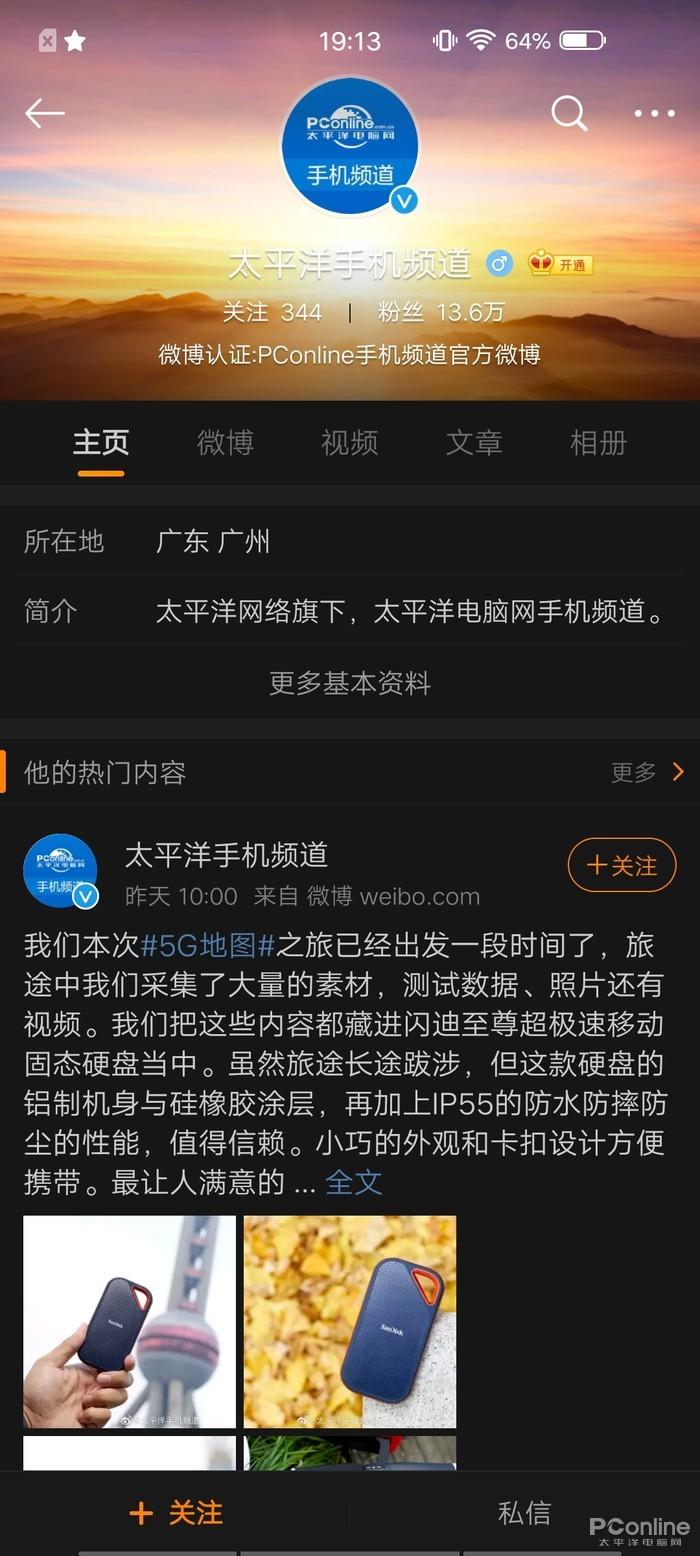Screen dimensions: 700x1556
Task: Open the 粉丝 13.6万 followers list
Action: [440, 313]
